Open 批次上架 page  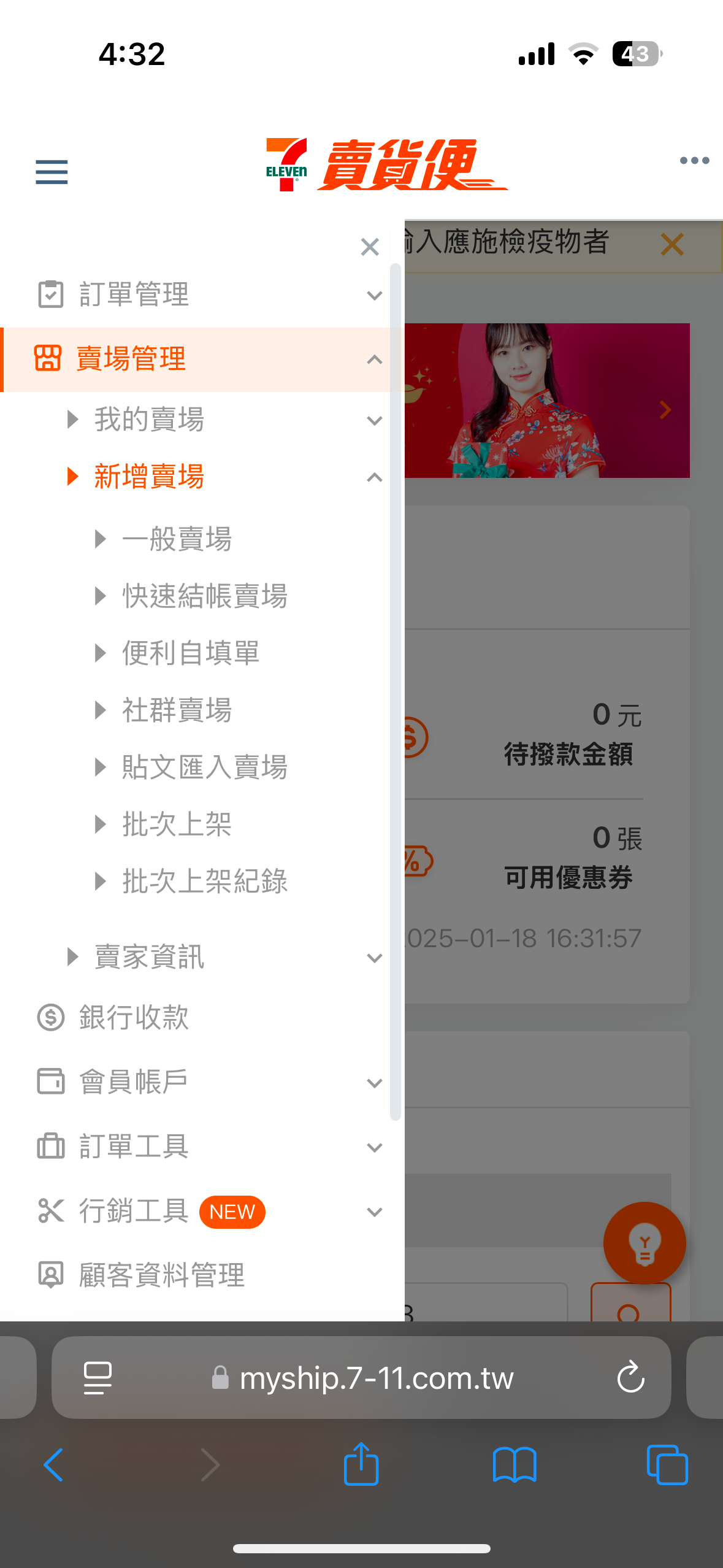click(x=177, y=824)
